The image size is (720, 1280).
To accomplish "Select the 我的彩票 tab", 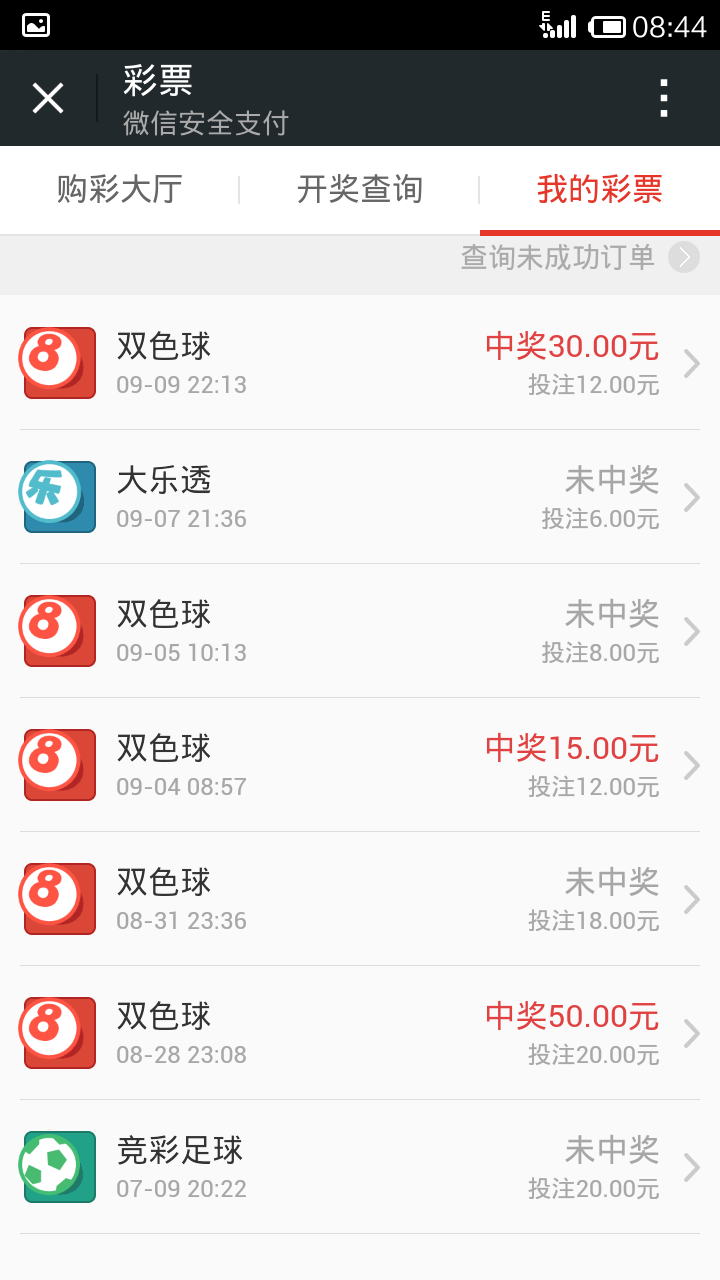I will [x=599, y=189].
